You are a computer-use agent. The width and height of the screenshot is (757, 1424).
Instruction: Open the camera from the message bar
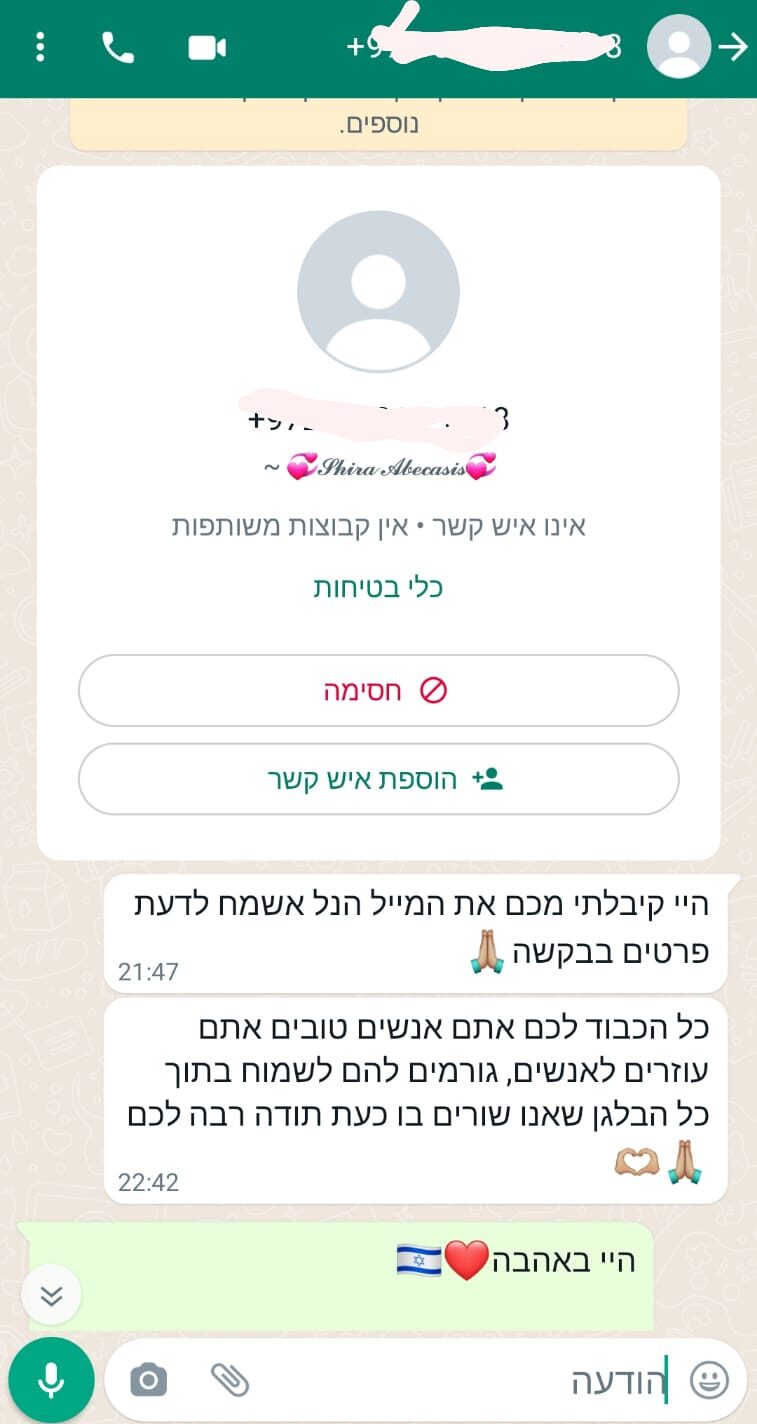coord(149,1381)
